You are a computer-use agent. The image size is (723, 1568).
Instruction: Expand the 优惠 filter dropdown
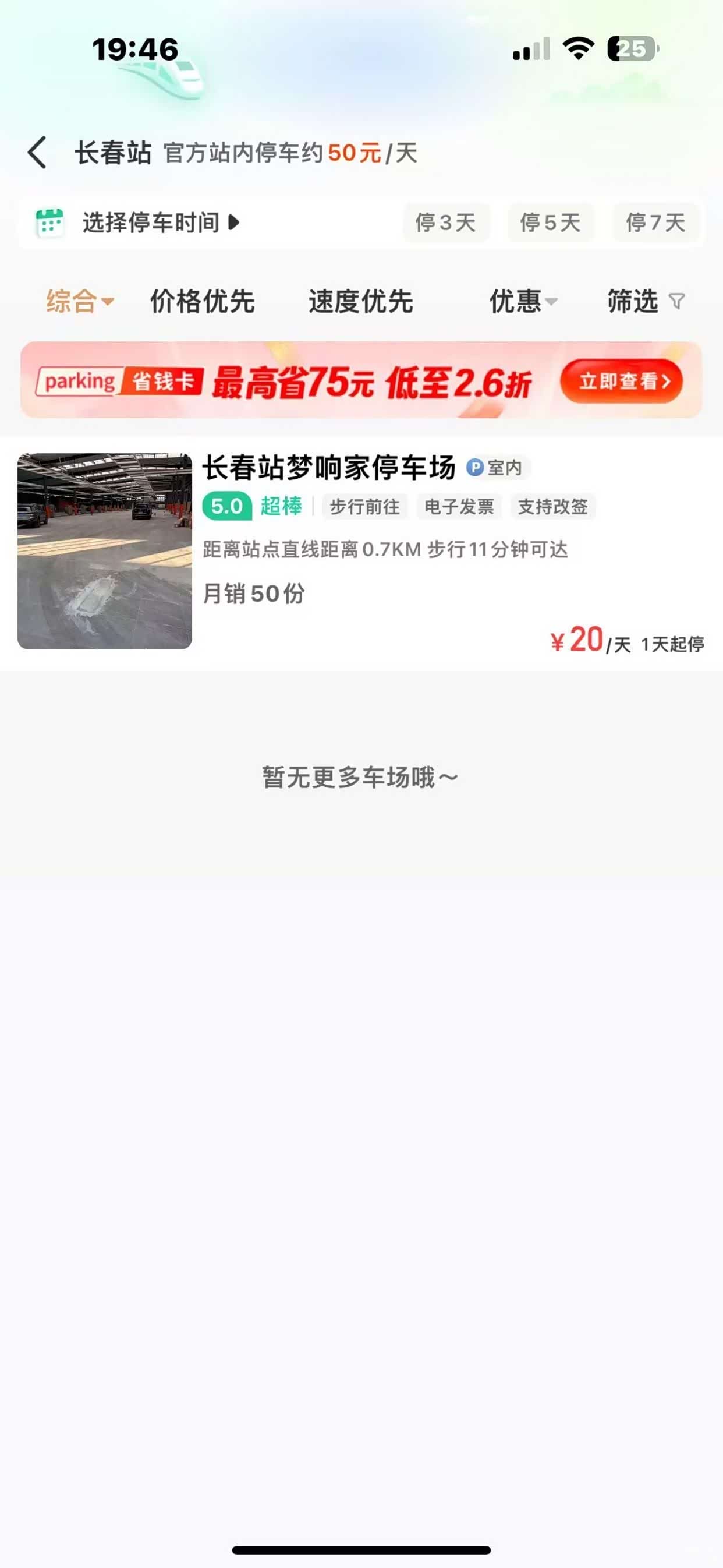click(x=523, y=301)
